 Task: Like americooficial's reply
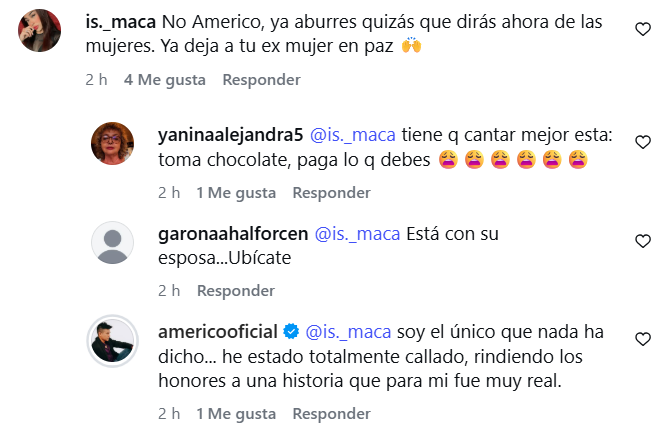click(644, 340)
